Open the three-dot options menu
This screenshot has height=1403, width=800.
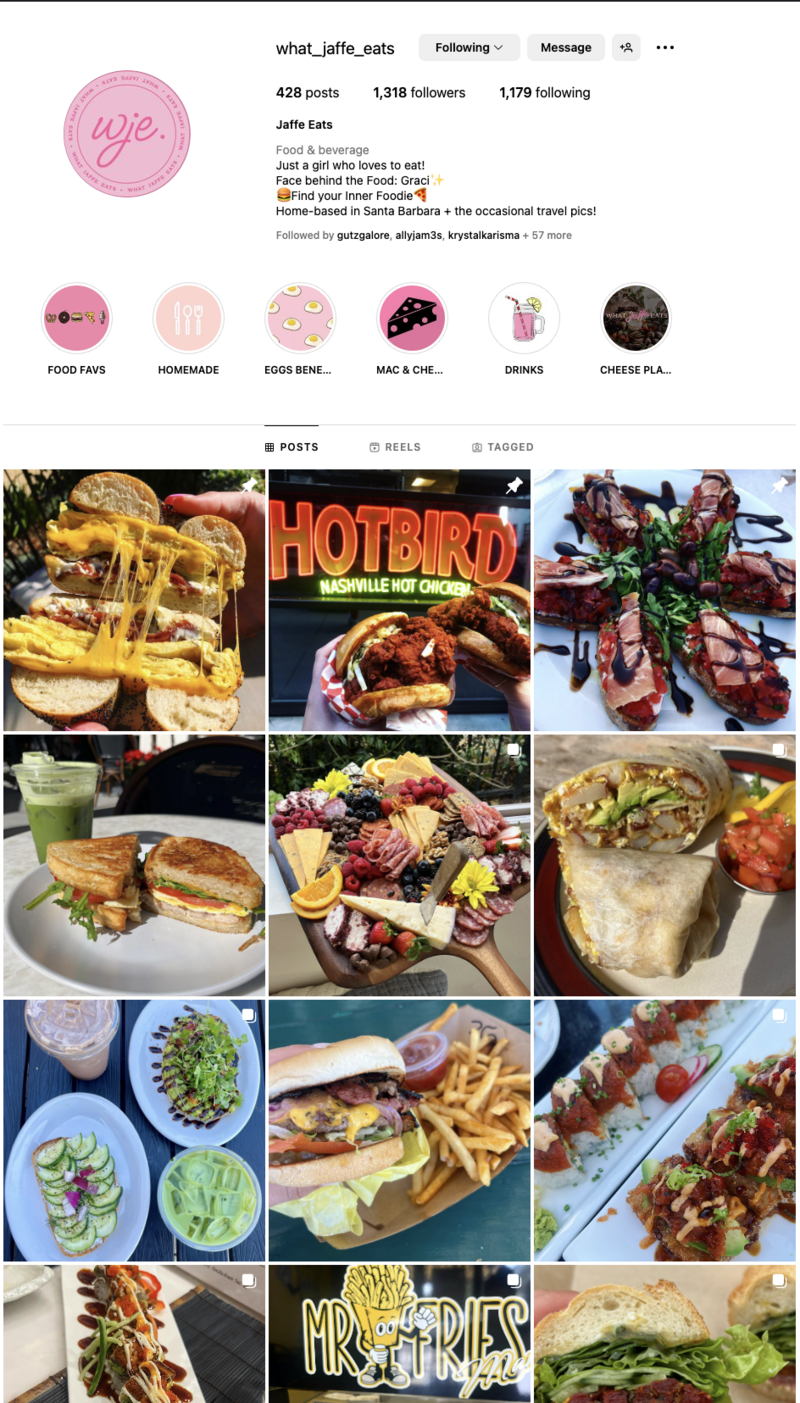pos(665,47)
